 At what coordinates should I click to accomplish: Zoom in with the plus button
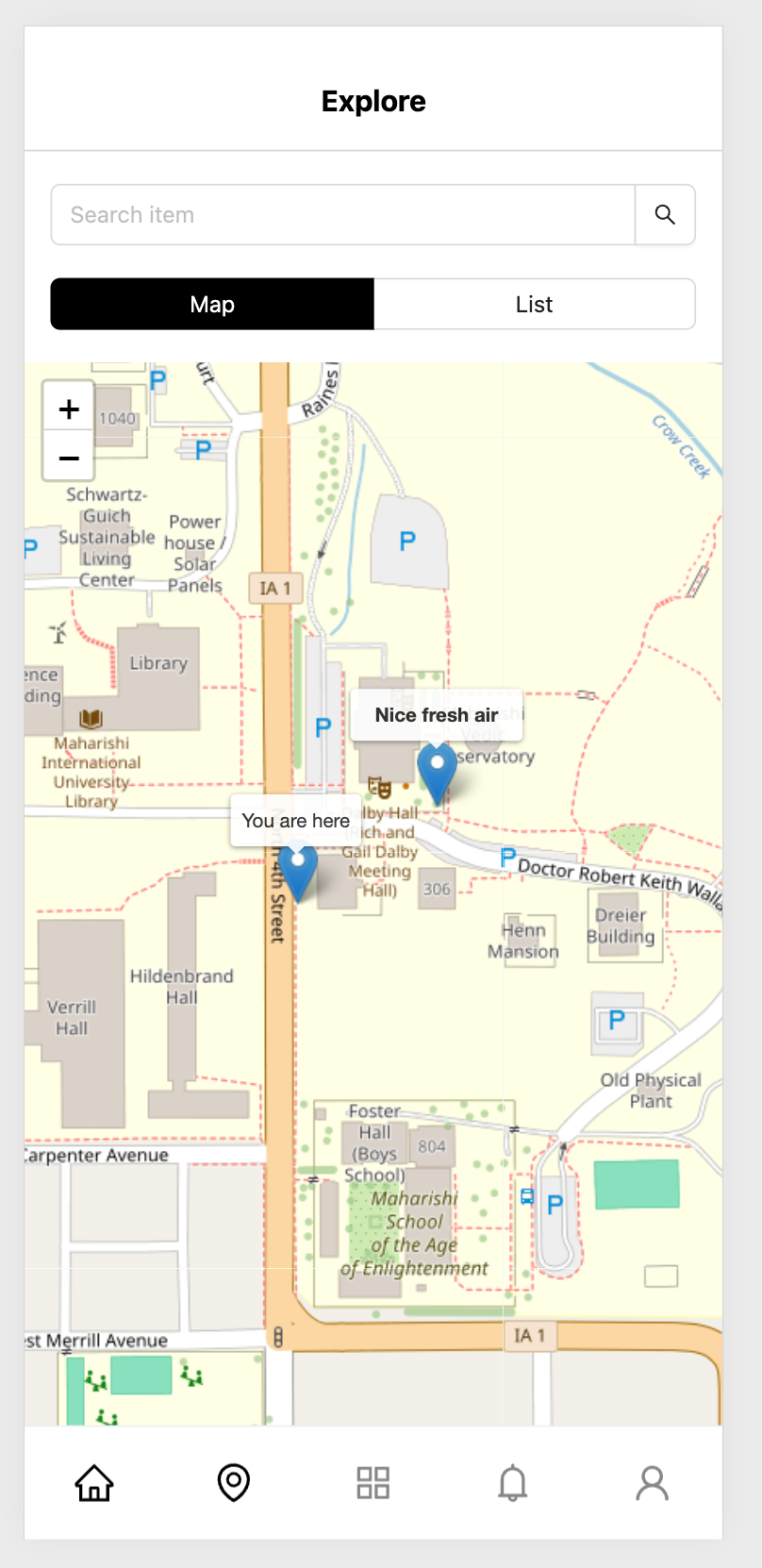69,409
